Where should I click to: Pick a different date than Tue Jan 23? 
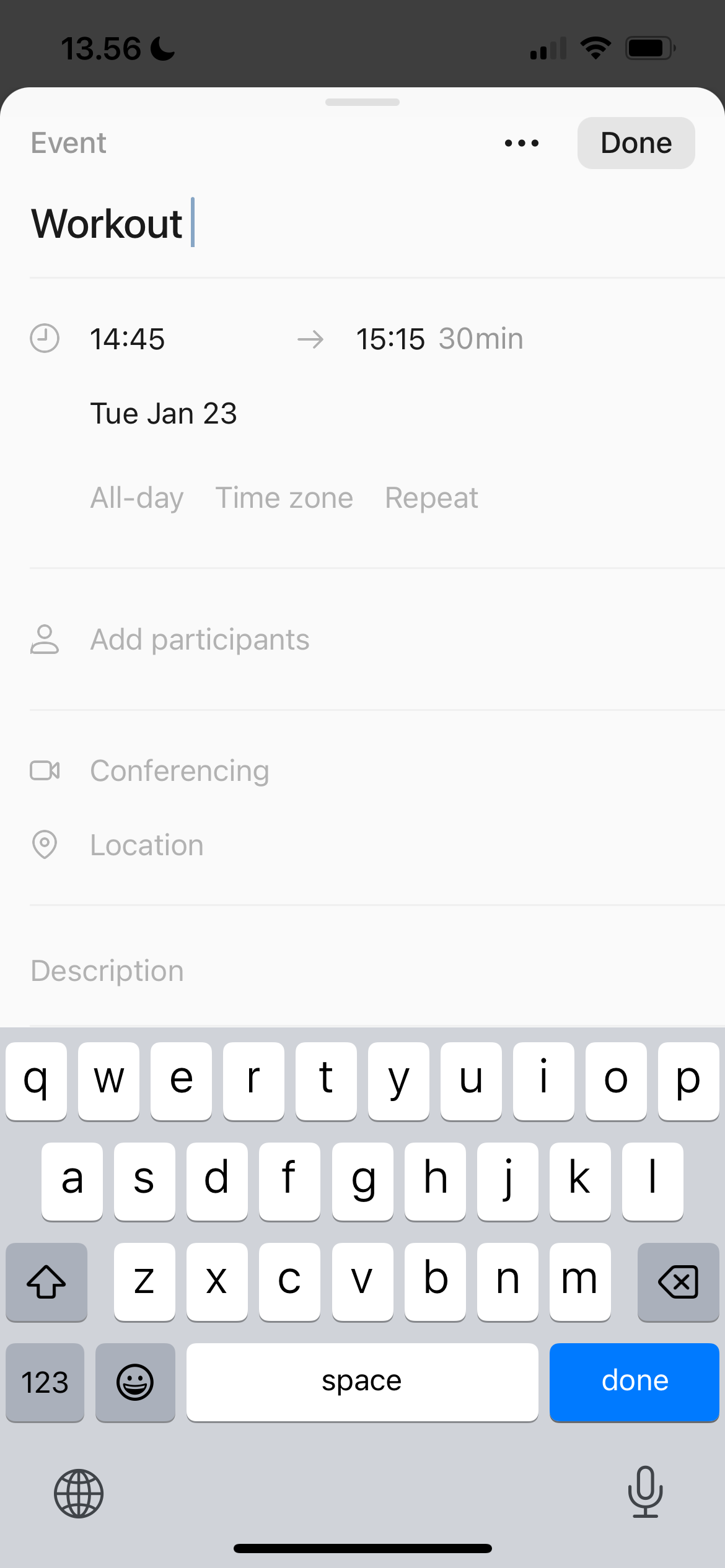click(164, 414)
